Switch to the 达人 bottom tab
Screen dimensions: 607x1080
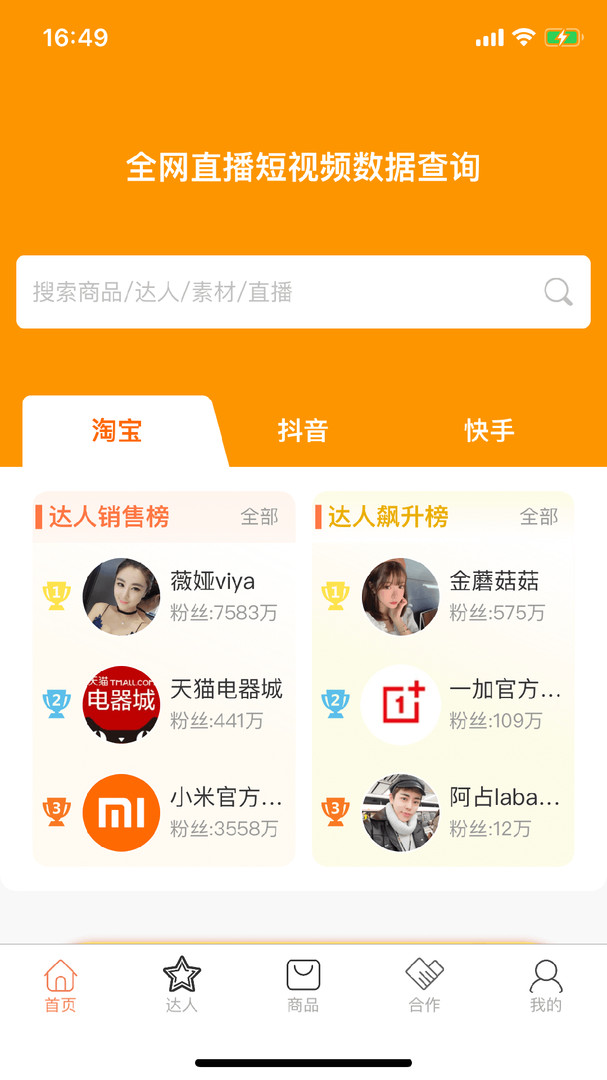[182, 986]
